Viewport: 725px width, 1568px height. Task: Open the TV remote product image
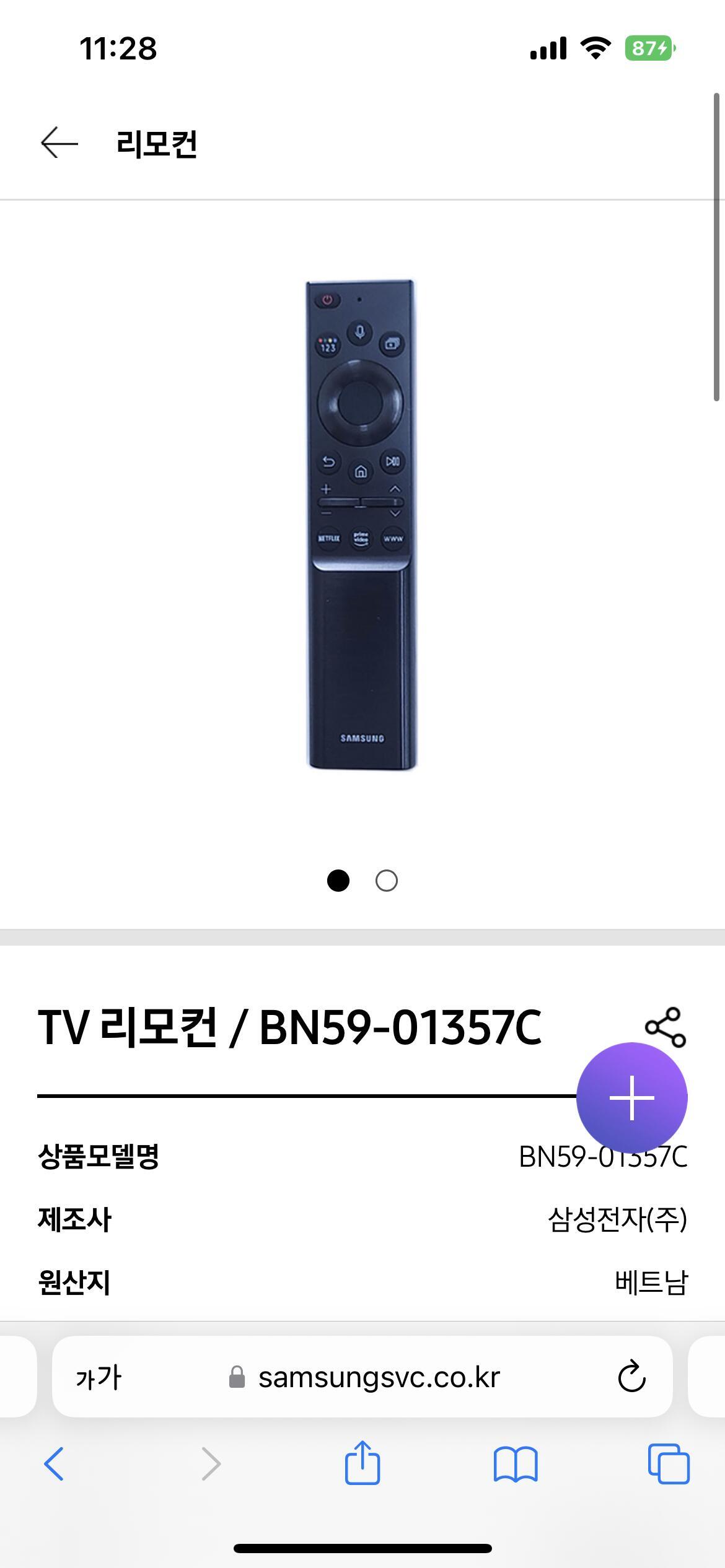point(361,525)
